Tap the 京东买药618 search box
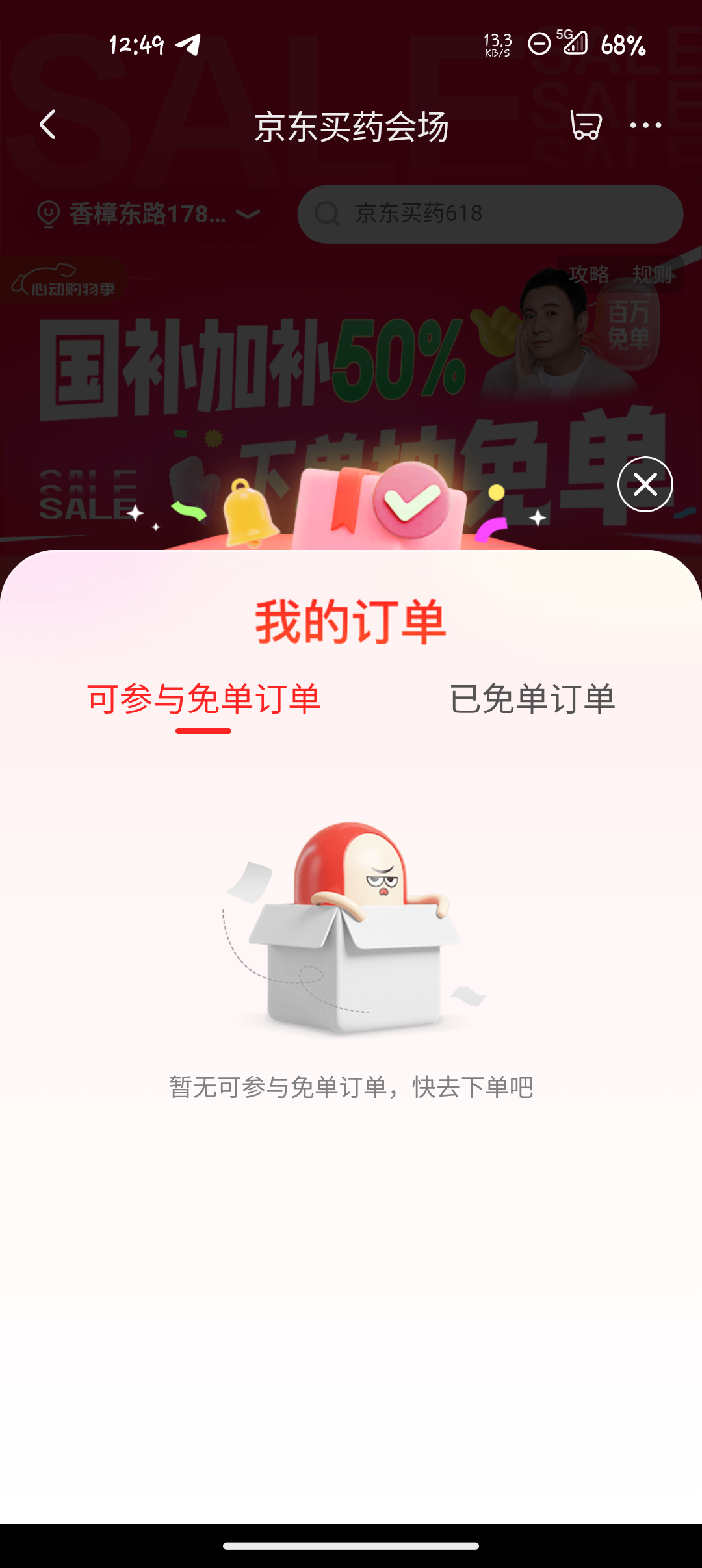The height and width of the screenshot is (1568, 702). pyautogui.click(x=490, y=214)
